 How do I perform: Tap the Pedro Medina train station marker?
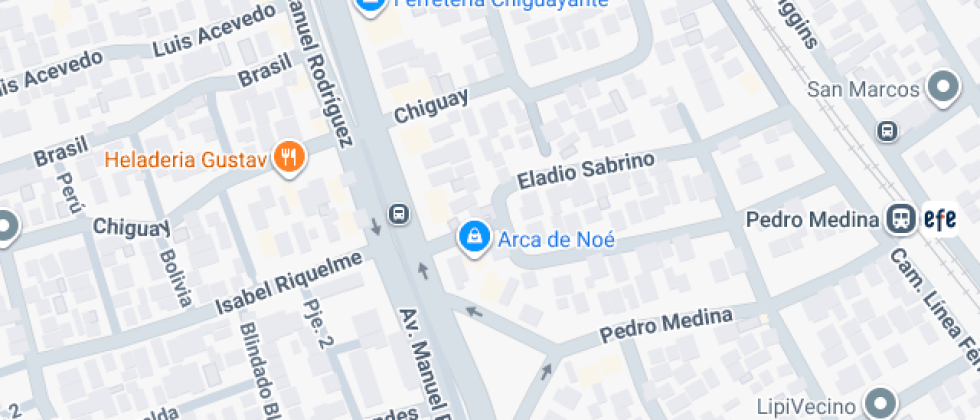pos(901,219)
